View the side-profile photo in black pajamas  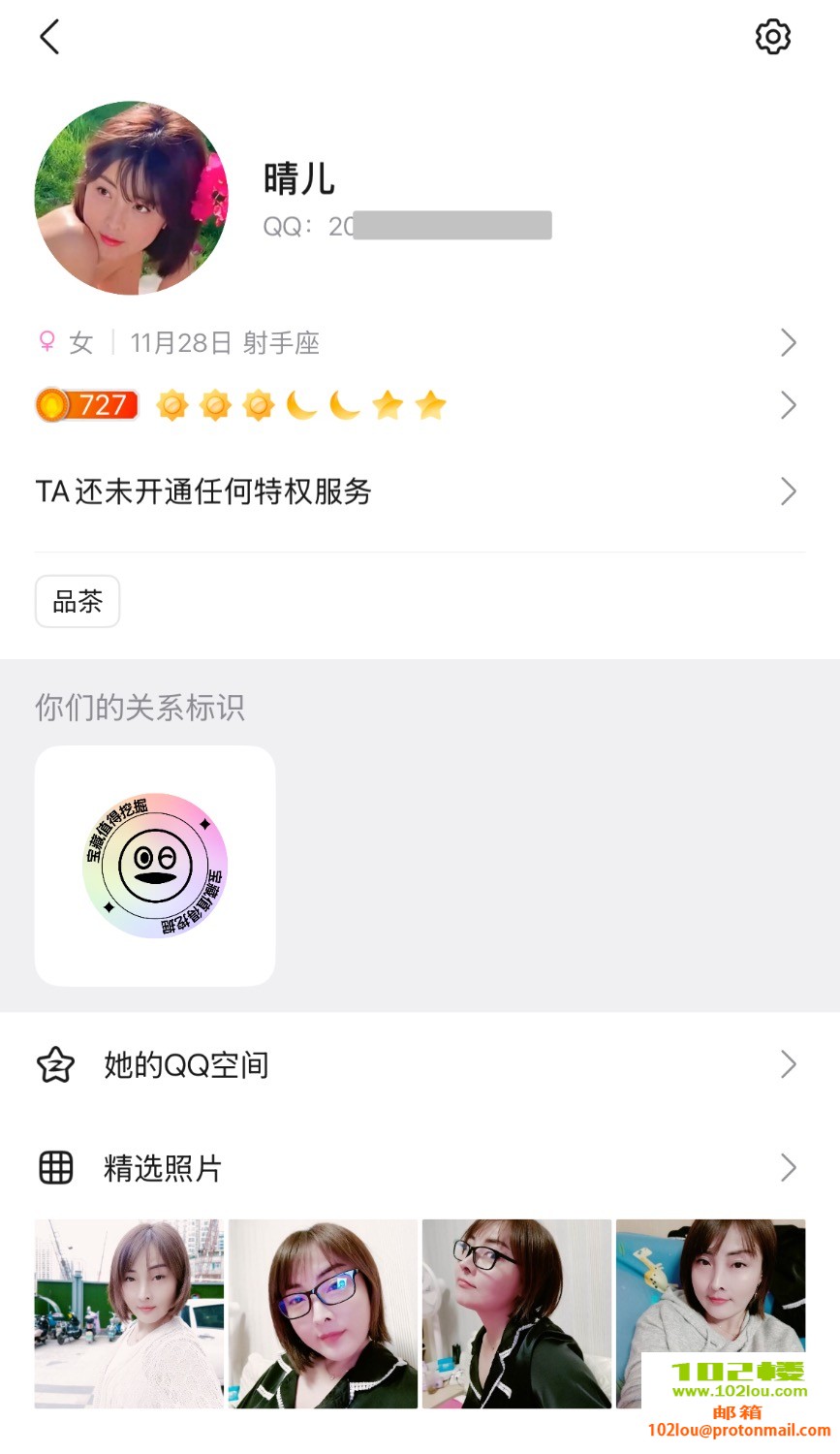click(x=516, y=1313)
